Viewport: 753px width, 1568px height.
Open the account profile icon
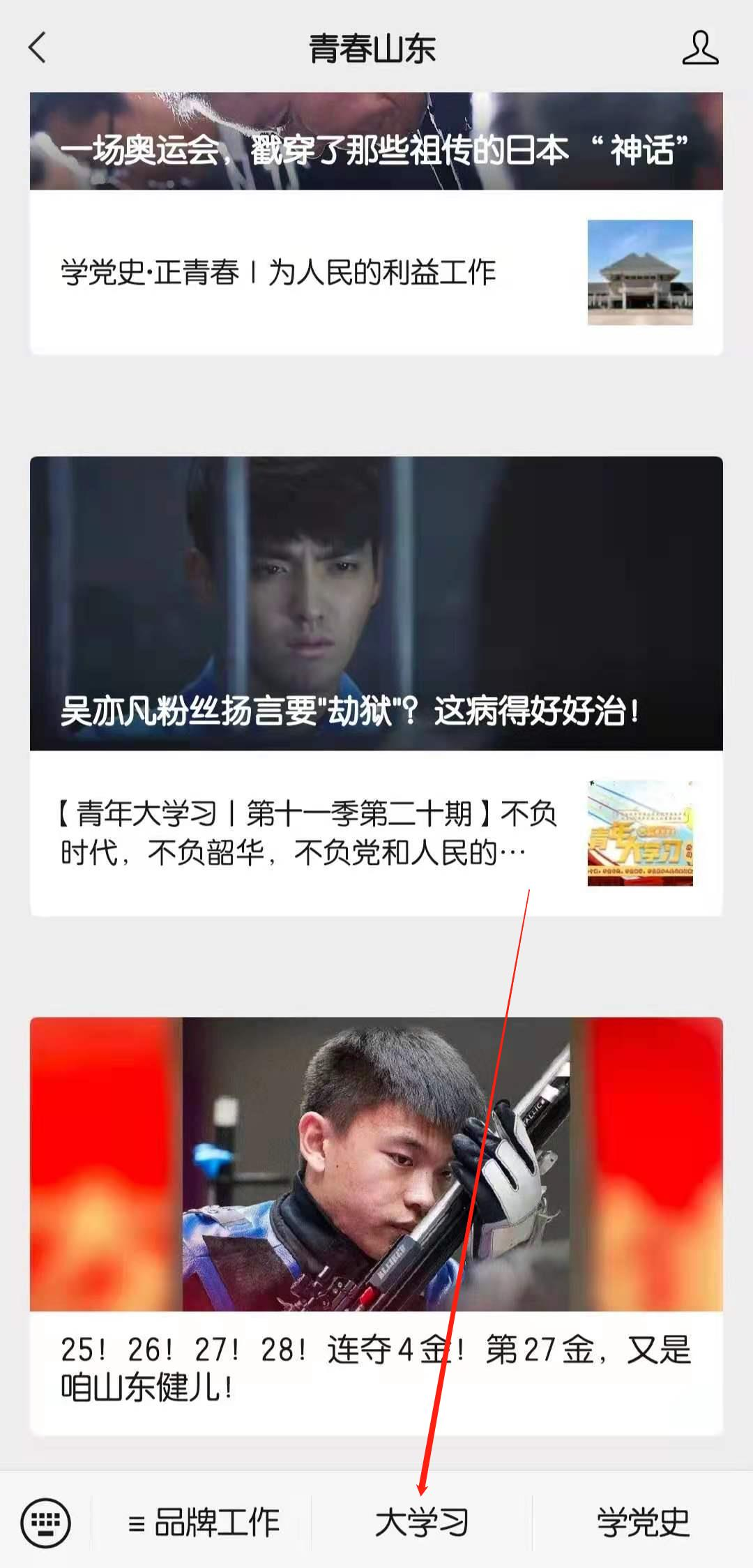pos(700,48)
